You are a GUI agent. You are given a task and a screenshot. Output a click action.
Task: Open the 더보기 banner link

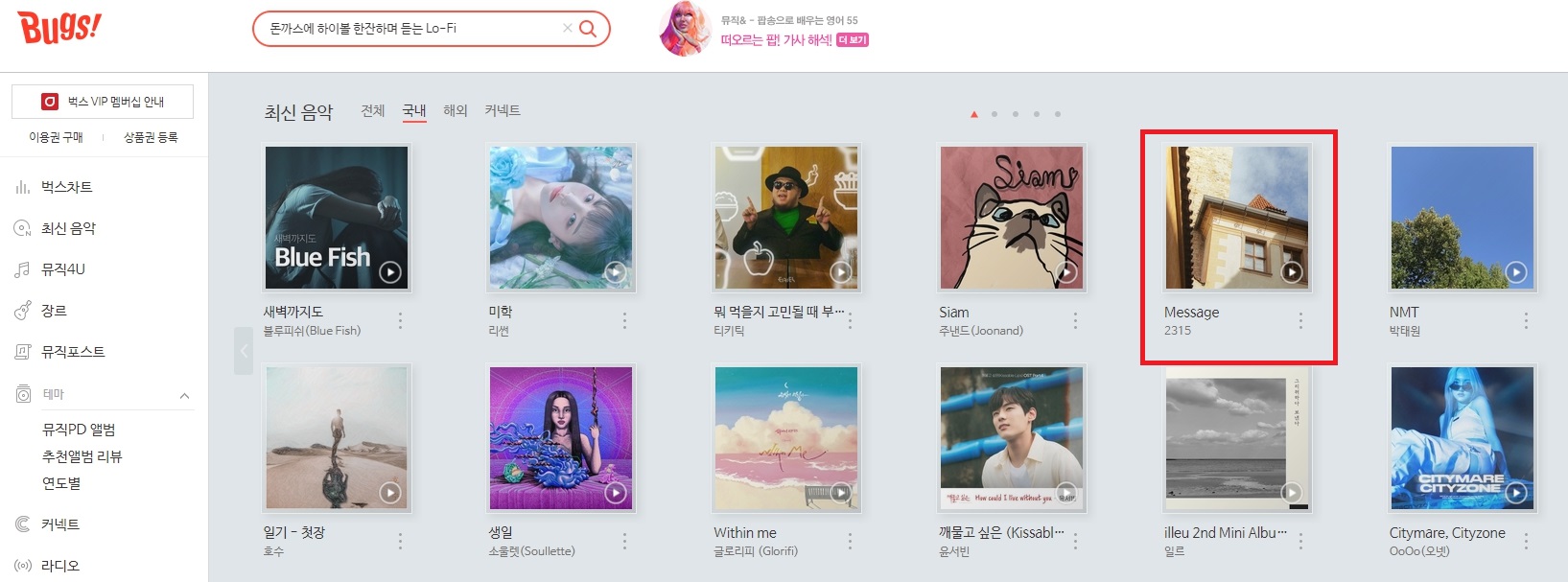tap(853, 40)
